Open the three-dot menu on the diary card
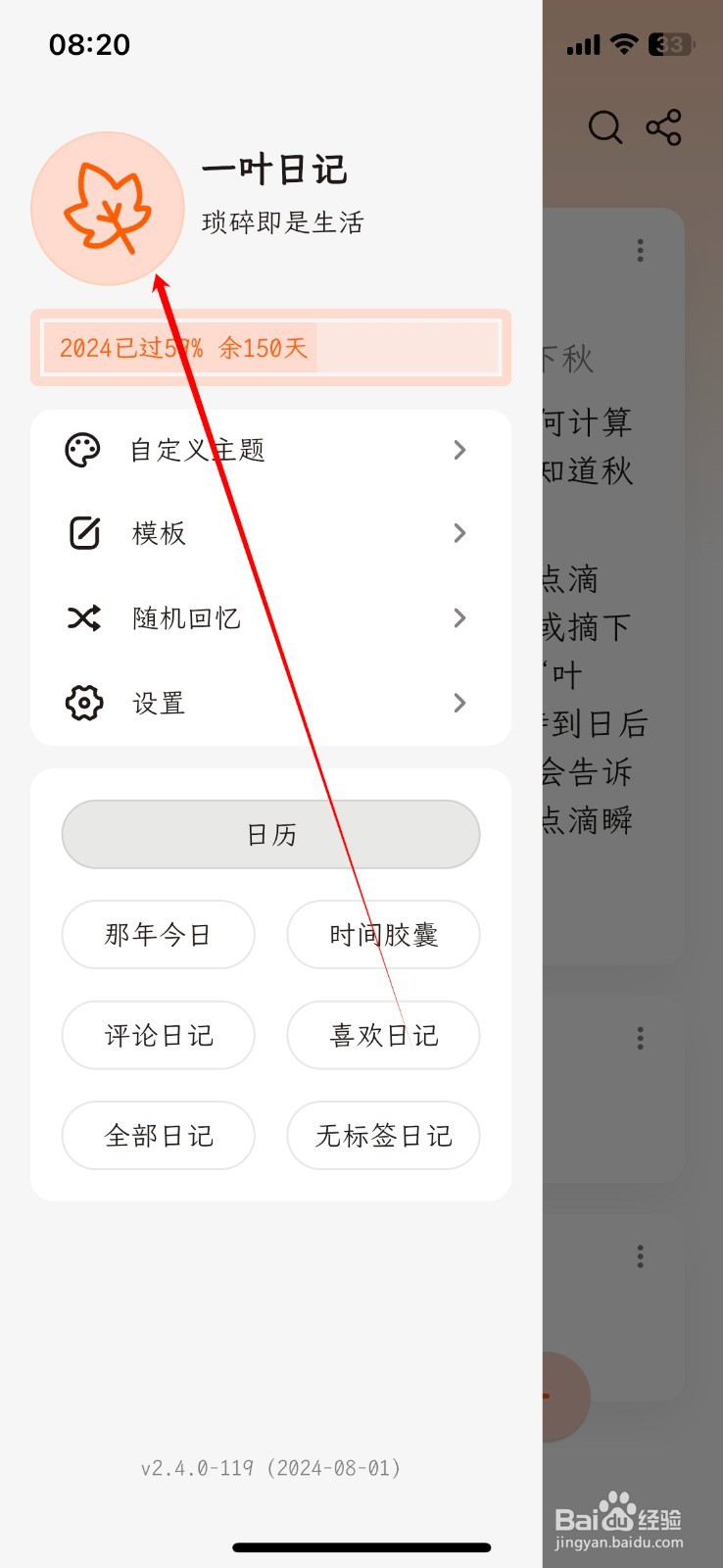This screenshot has width=723, height=1568. [x=639, y=251]
